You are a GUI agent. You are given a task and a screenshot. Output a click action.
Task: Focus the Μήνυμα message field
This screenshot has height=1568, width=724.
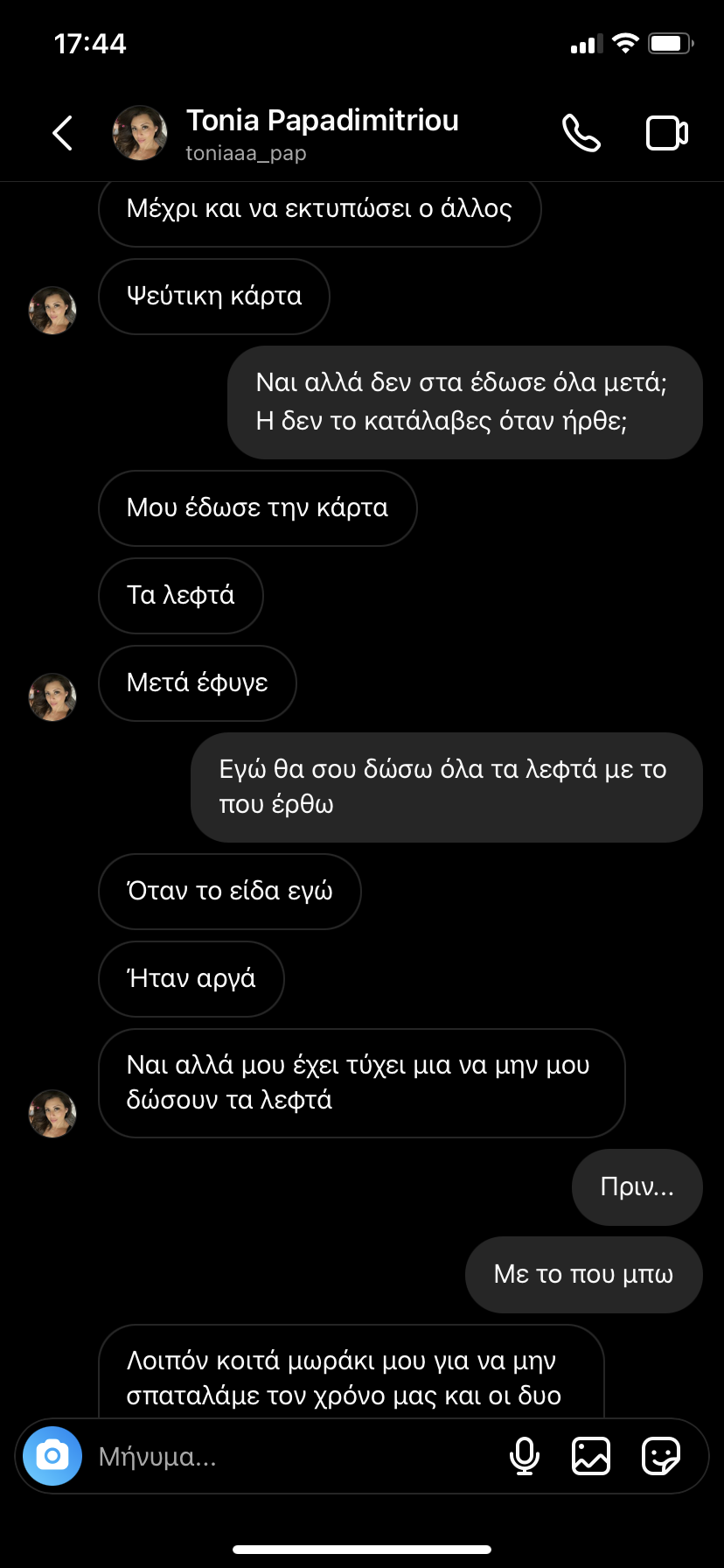[289, 1456]
